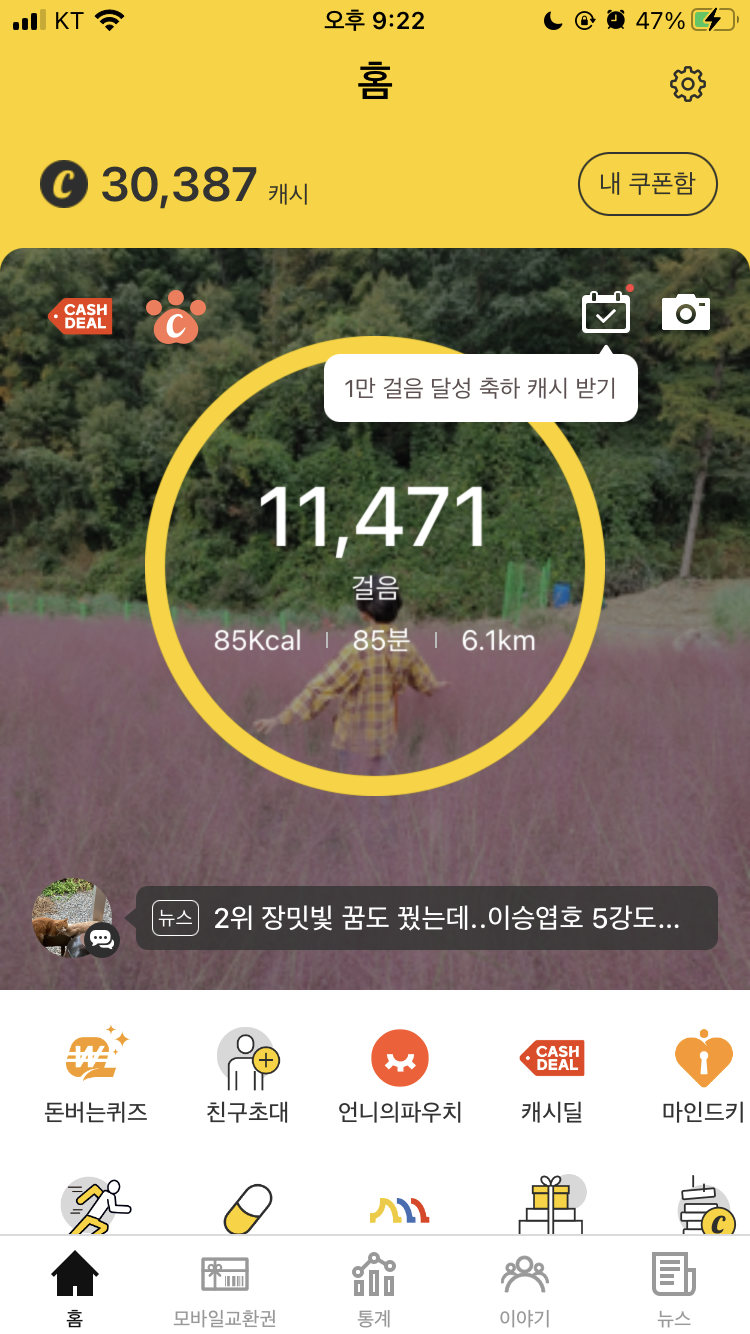This screenshot has height=1334, width=750.
Task: Claim the 1만 걸음 달성 축하 캐시
Action: (480, 388)
